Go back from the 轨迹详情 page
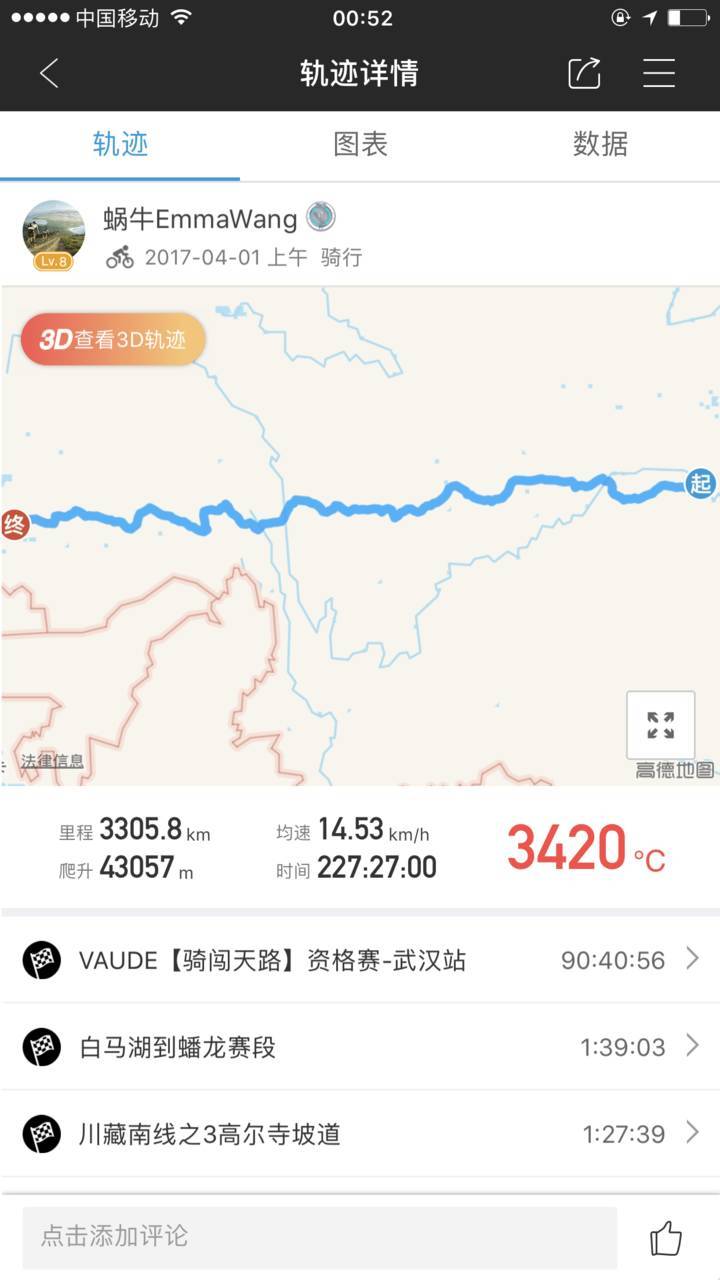The height and width of the screenshot is (1280, 720). (x=48, y=73)
